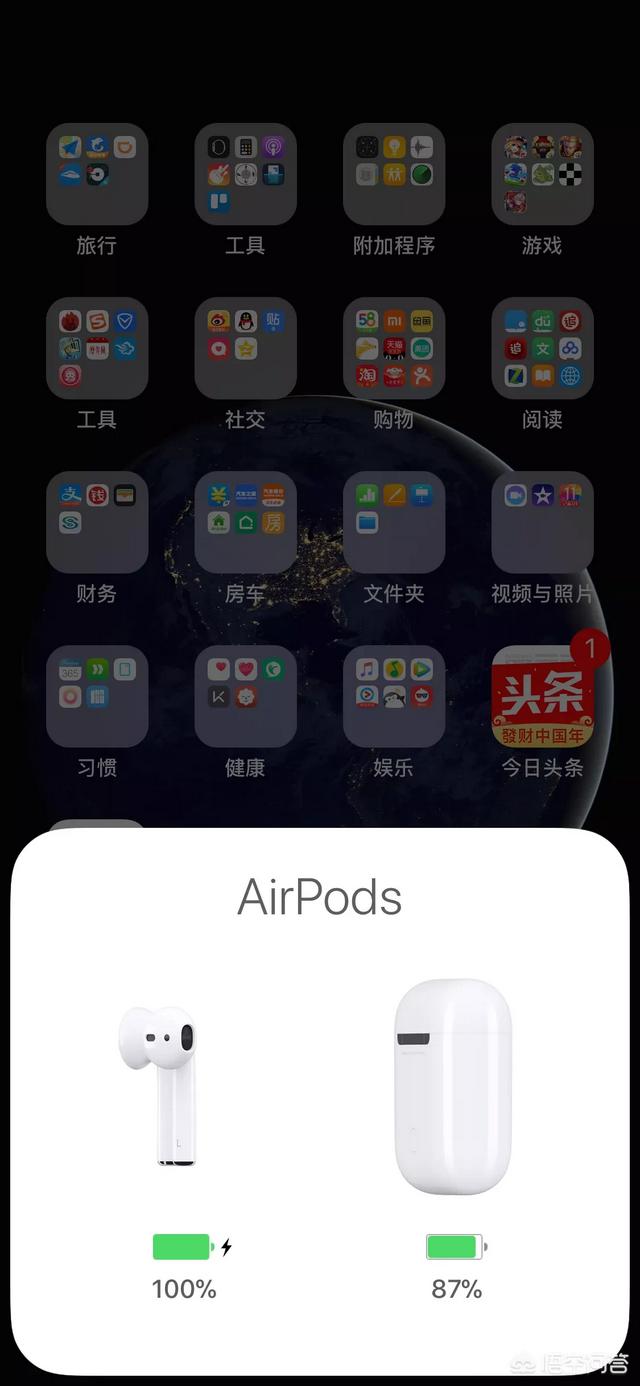The image size is (640, 1386).
Task: Open the 附加程序 folder
Action: pyautogui.click(x=394, y=174)
